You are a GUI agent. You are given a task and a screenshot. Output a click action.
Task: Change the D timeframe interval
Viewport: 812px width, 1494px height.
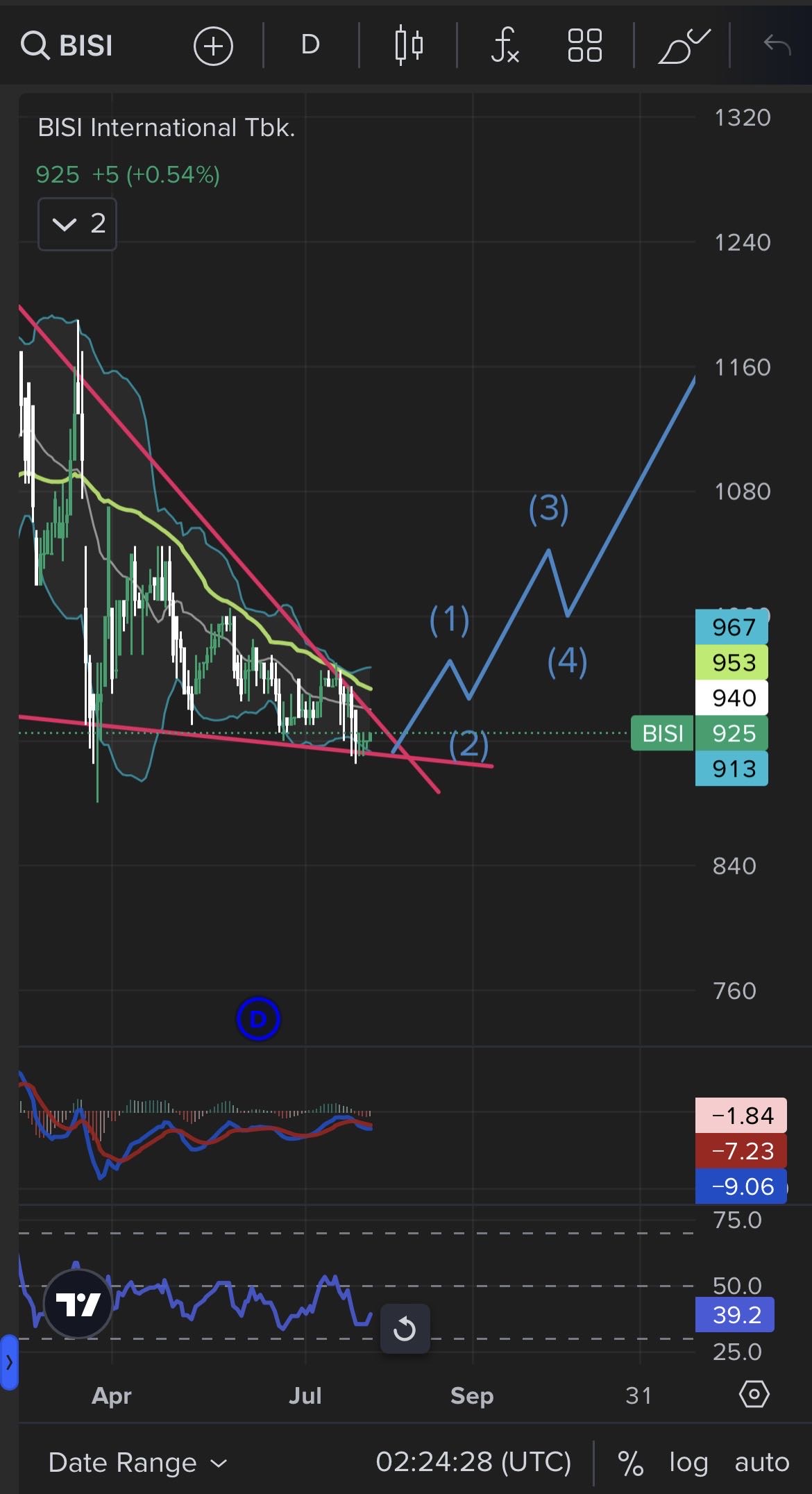coord(310,46)
